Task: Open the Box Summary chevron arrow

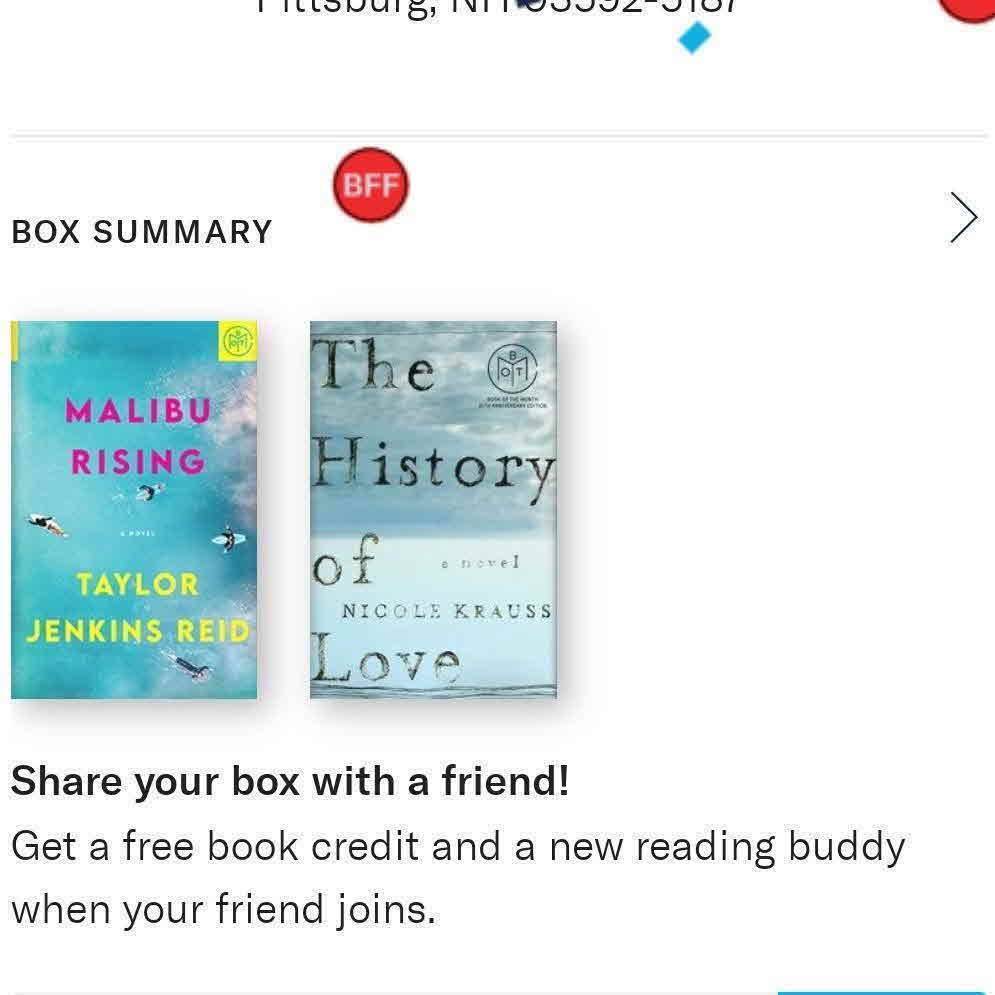Action: tap(962, 218)
